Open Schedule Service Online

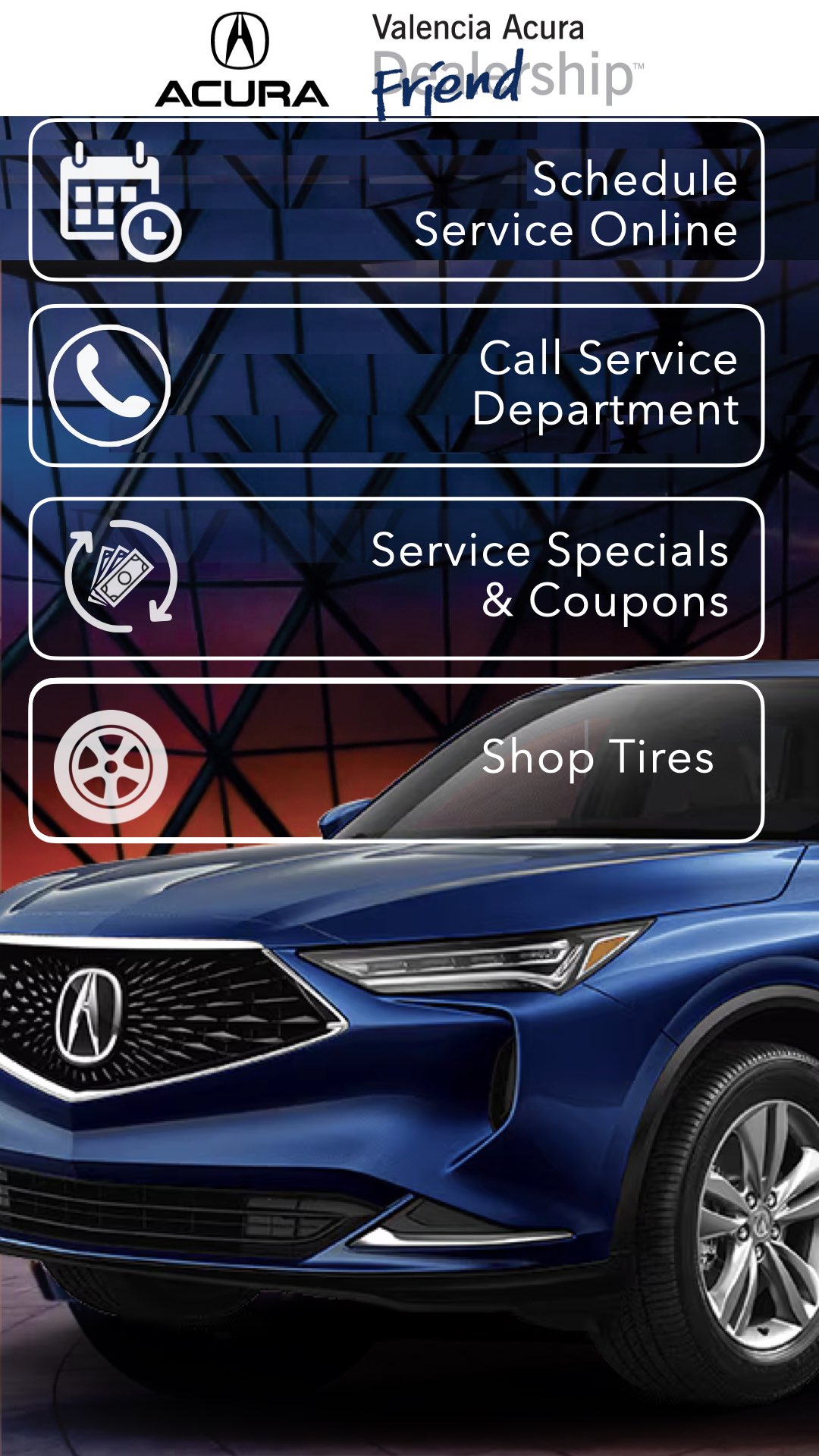(396, 200)
